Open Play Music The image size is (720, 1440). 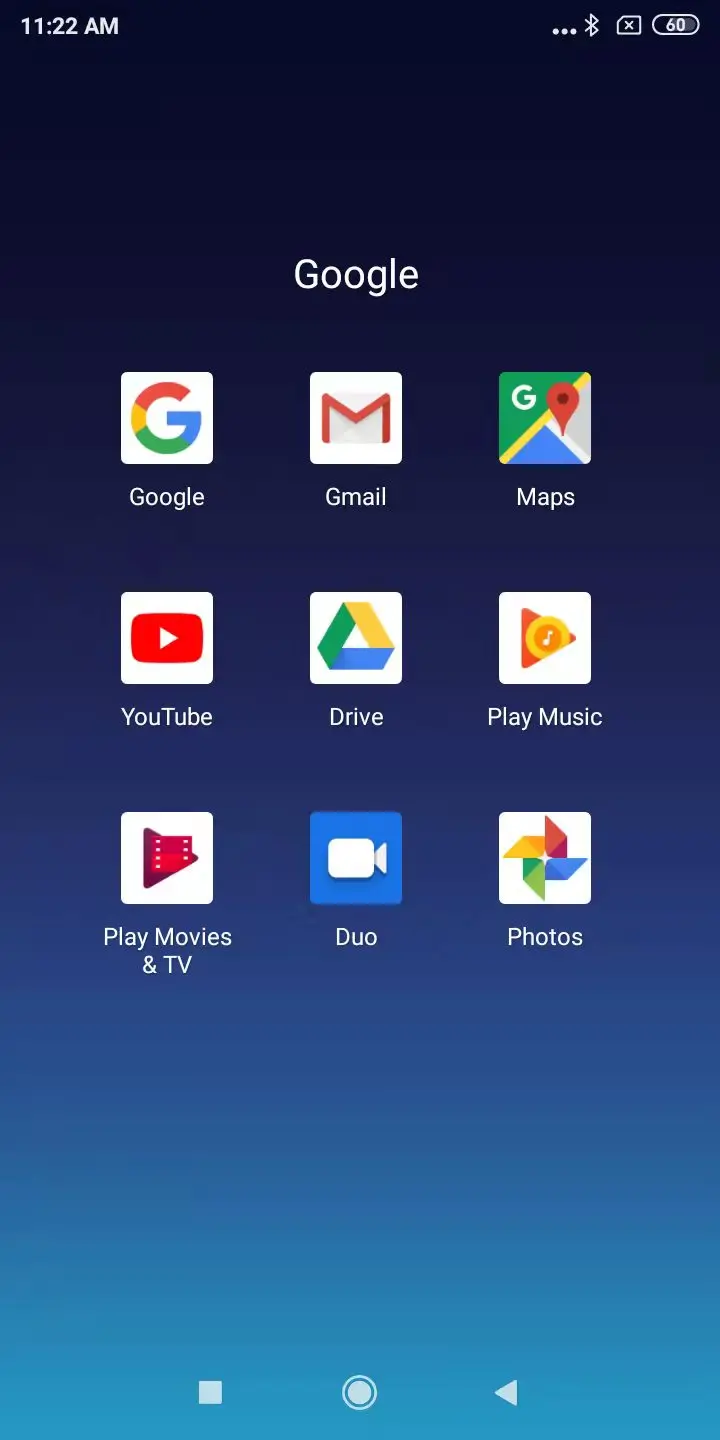pos(545,638)
